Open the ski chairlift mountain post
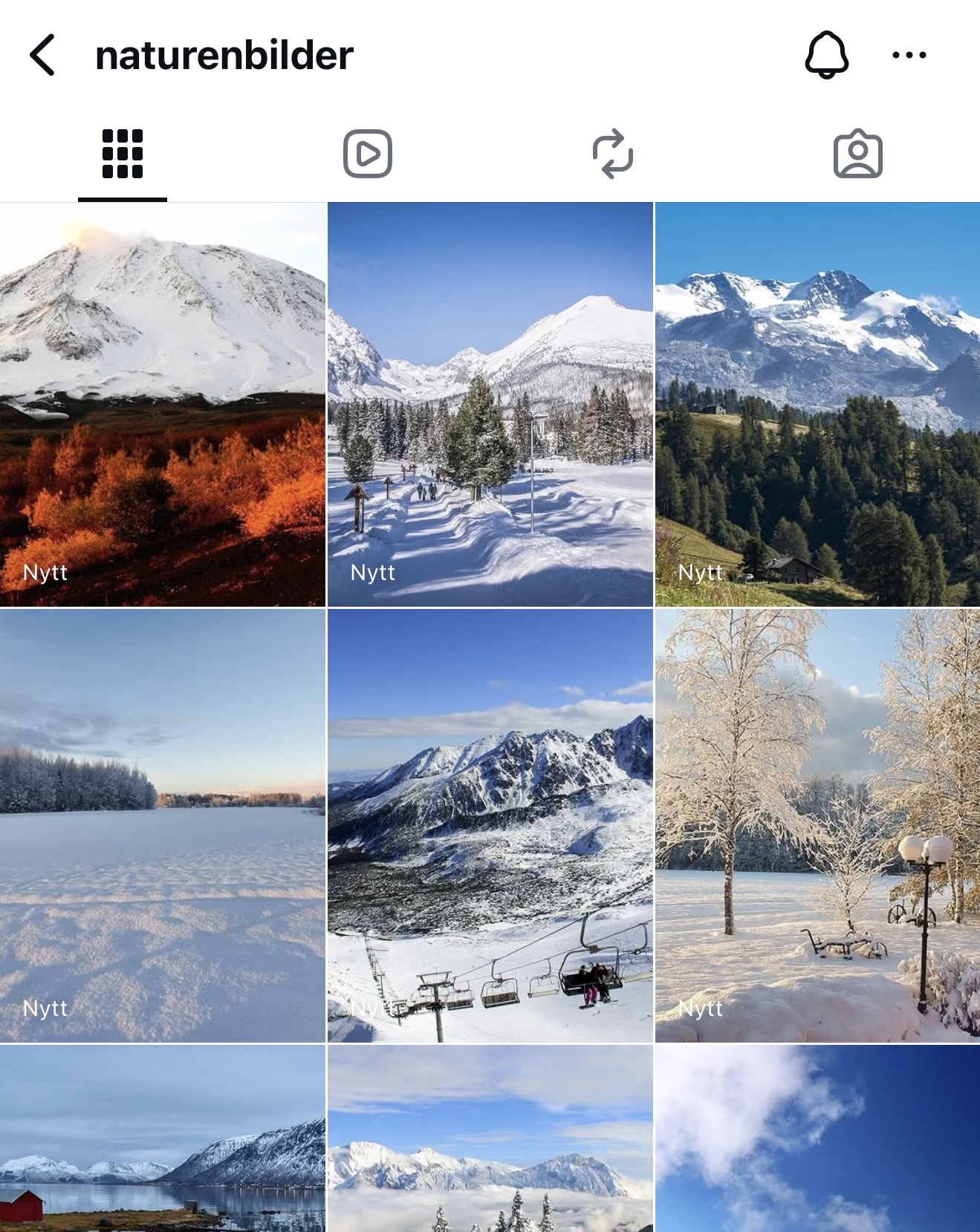Viewport: 980px width, 1232px height. click(490, 824)
